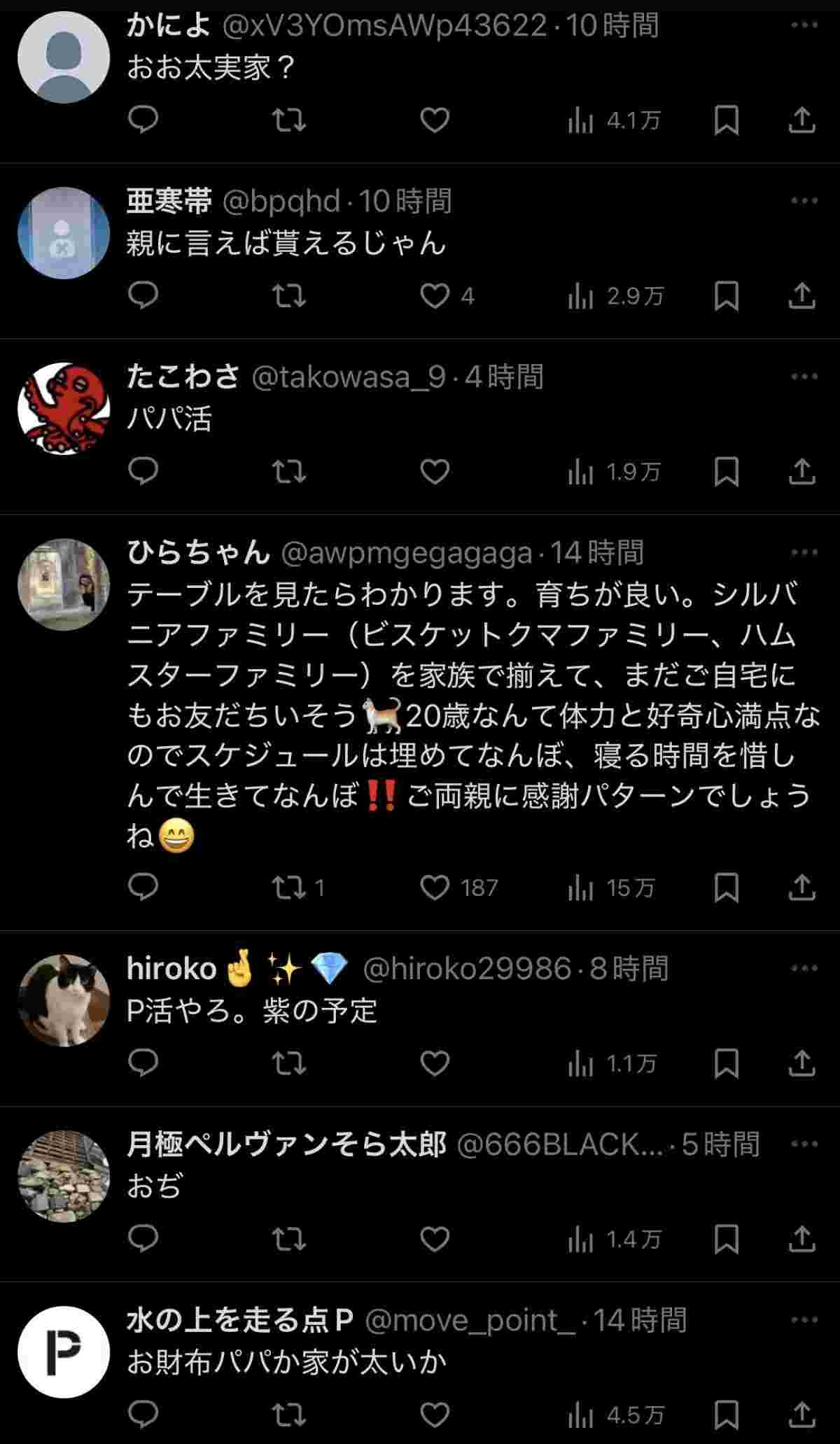Viewport: 840px width, 1444px height.
Task: Share 水の上を走る点P's reply
Action: pos(801,1415)
